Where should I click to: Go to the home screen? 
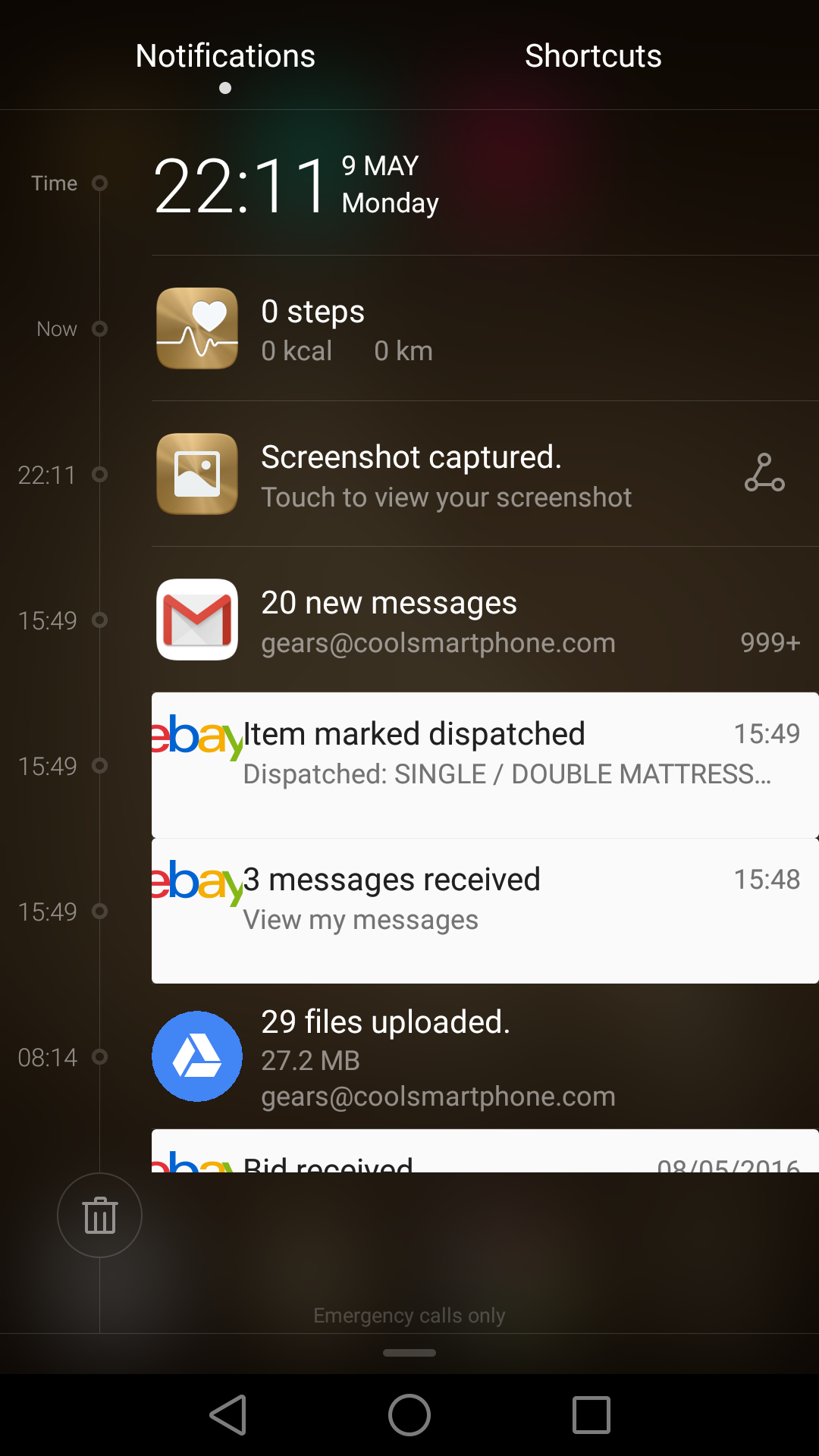point(409,1415)
